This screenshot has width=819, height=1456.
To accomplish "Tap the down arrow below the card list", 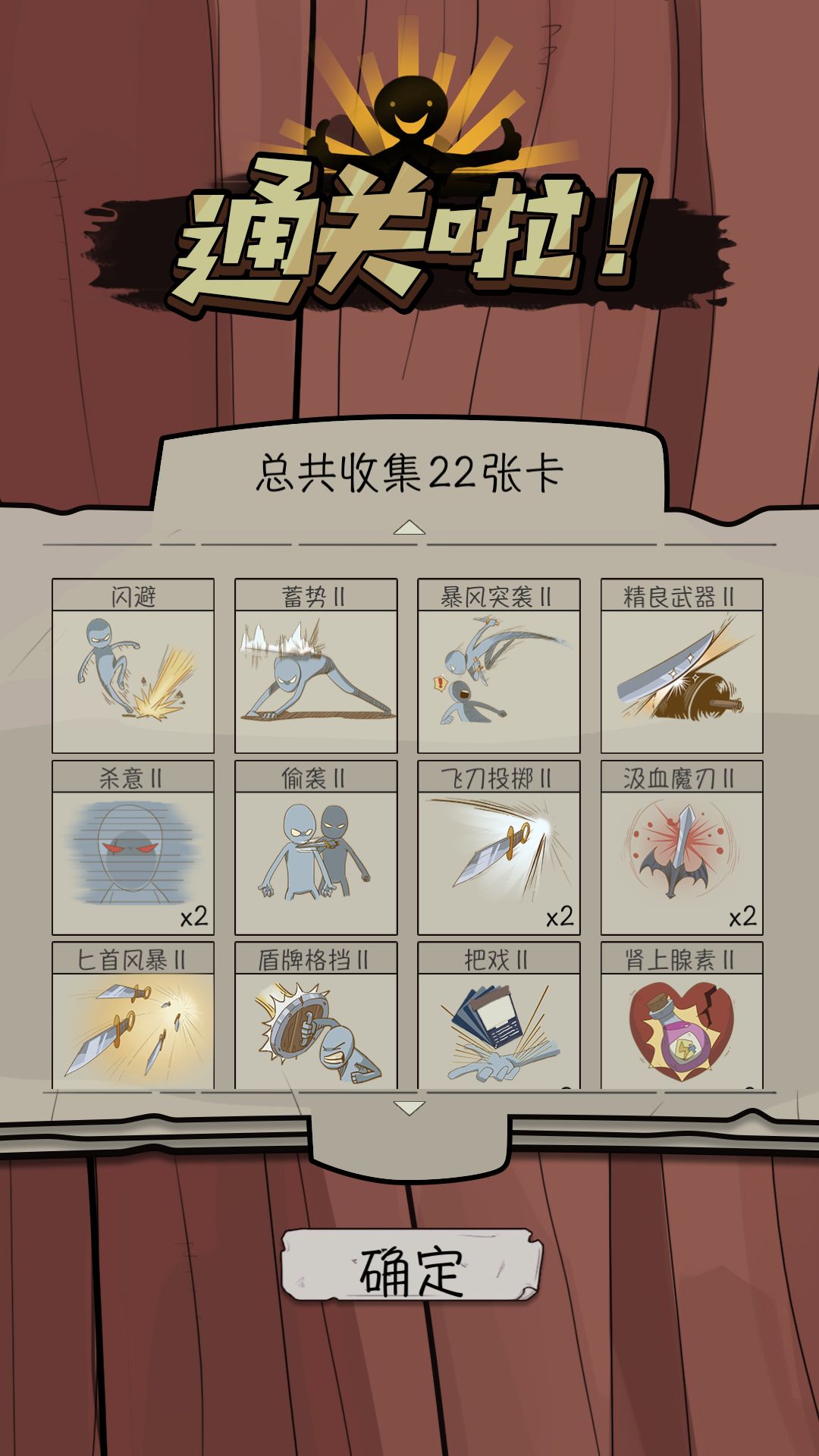I will [x=409, y=1108].
